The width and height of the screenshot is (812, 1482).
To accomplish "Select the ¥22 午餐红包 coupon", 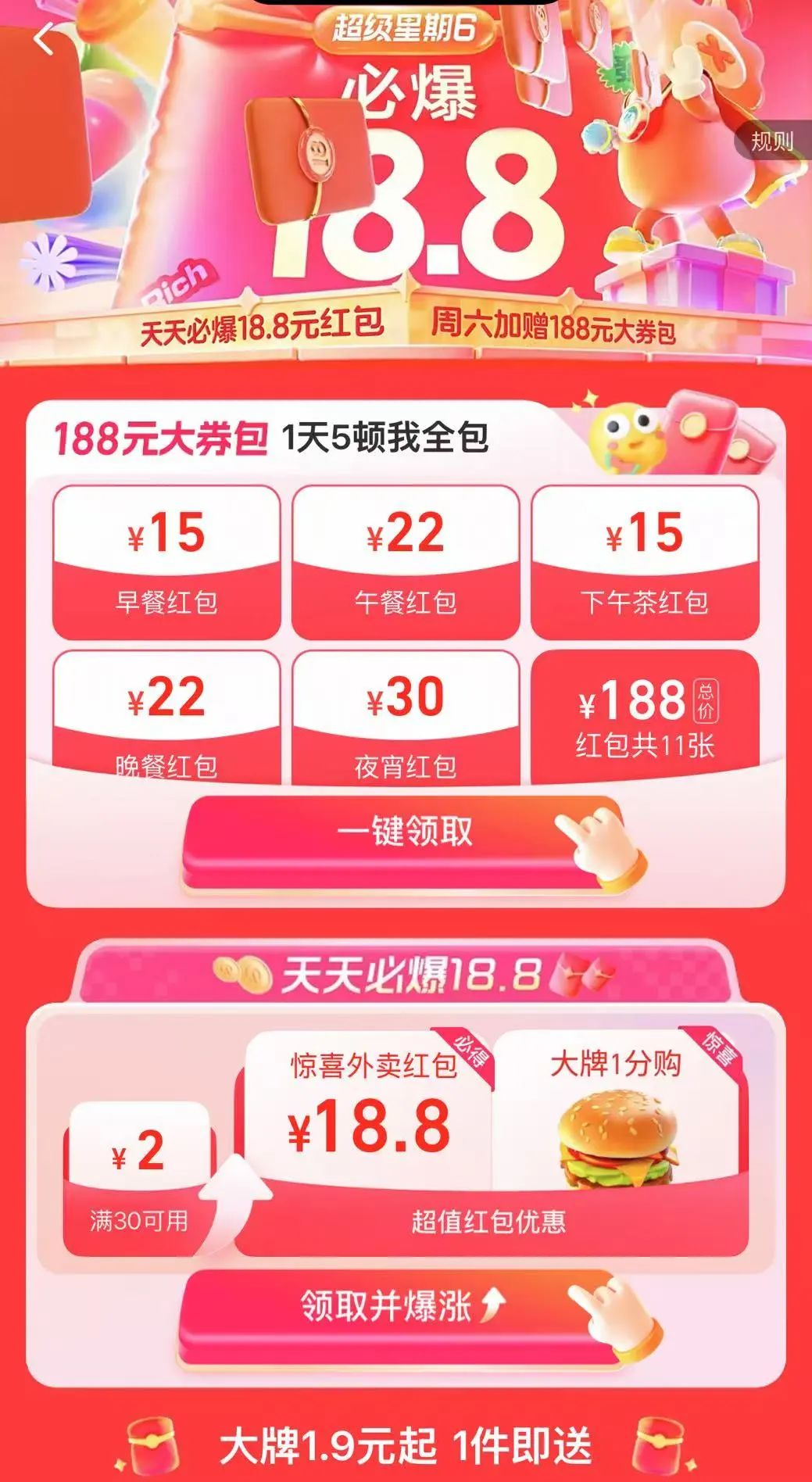I will (406, 562).
